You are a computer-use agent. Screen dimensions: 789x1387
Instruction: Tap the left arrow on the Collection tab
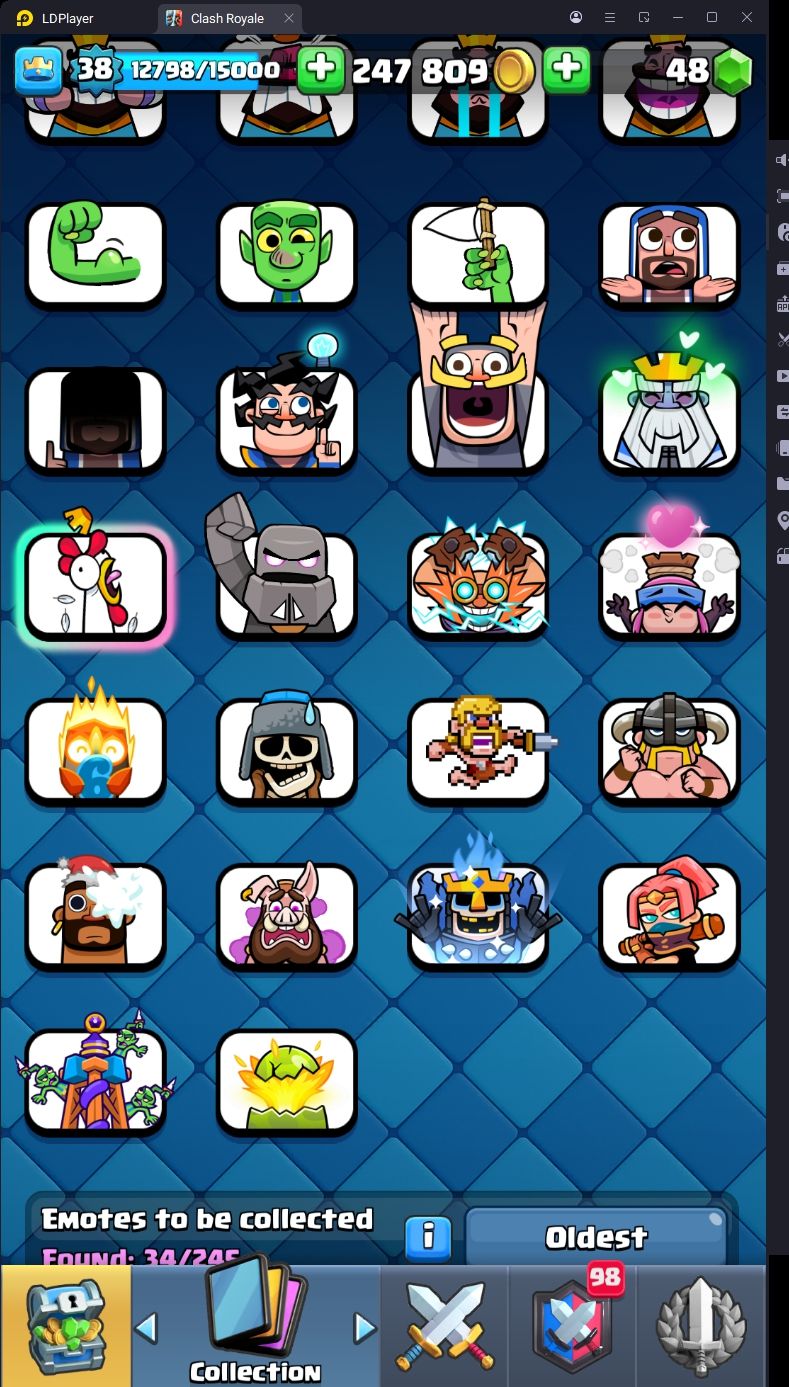(146, 1328)
